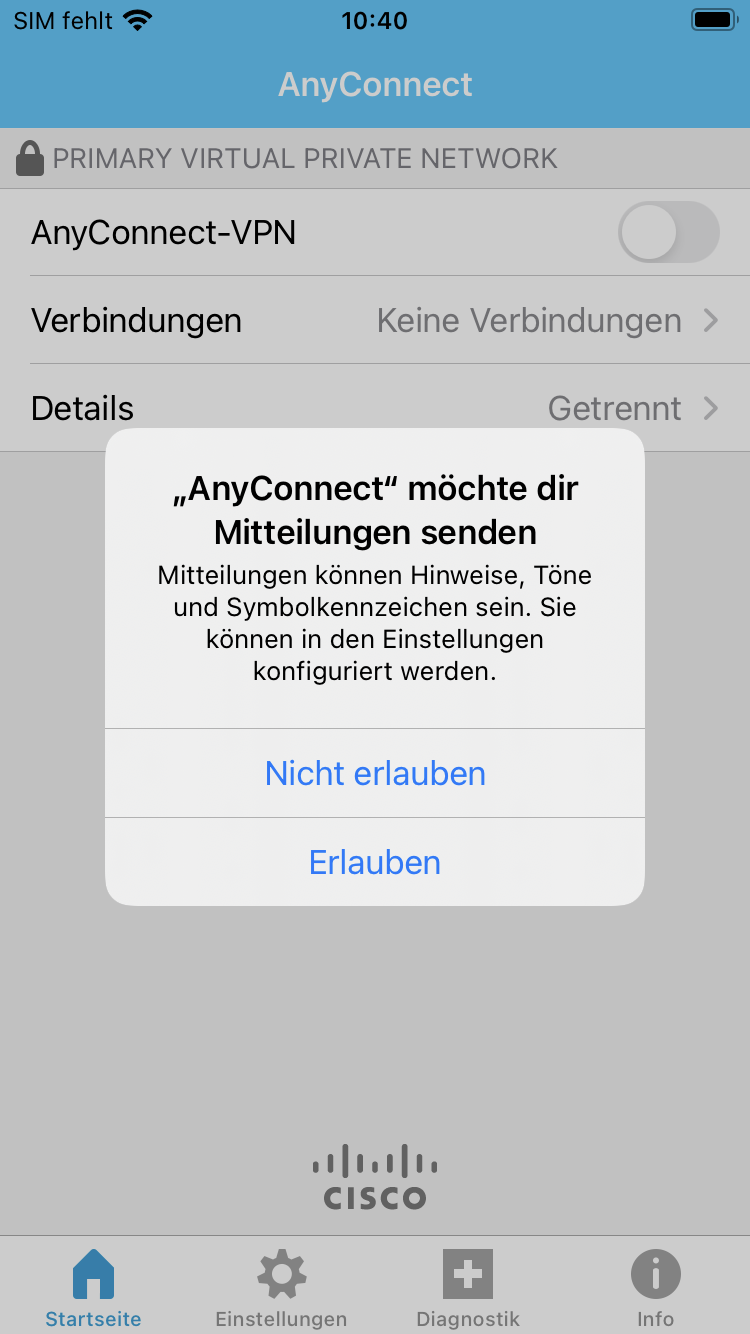Switch to the Diagnostik tab
This screenshot has width=750, height=1334.
tap(468, 1287)
